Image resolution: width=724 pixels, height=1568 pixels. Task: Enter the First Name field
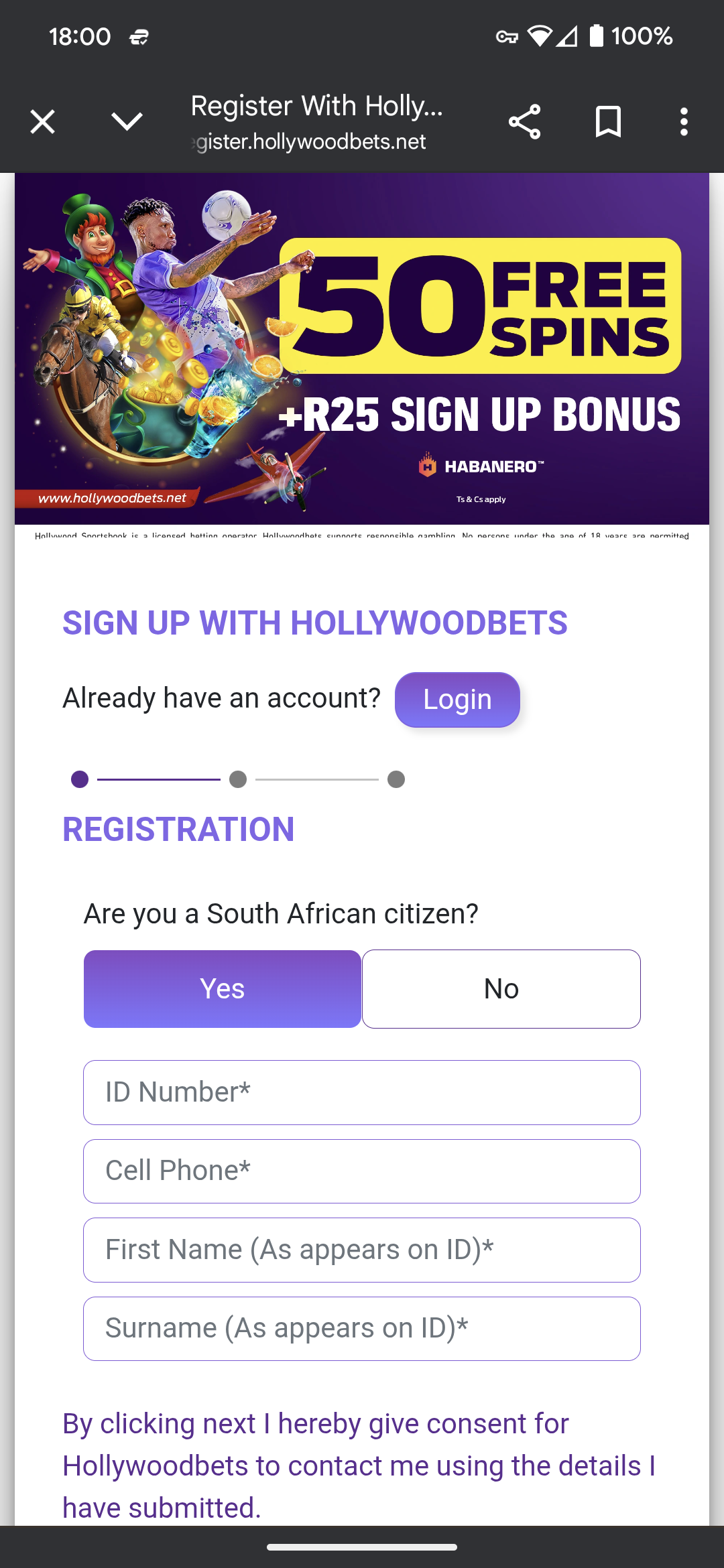tap(362, 1250)
